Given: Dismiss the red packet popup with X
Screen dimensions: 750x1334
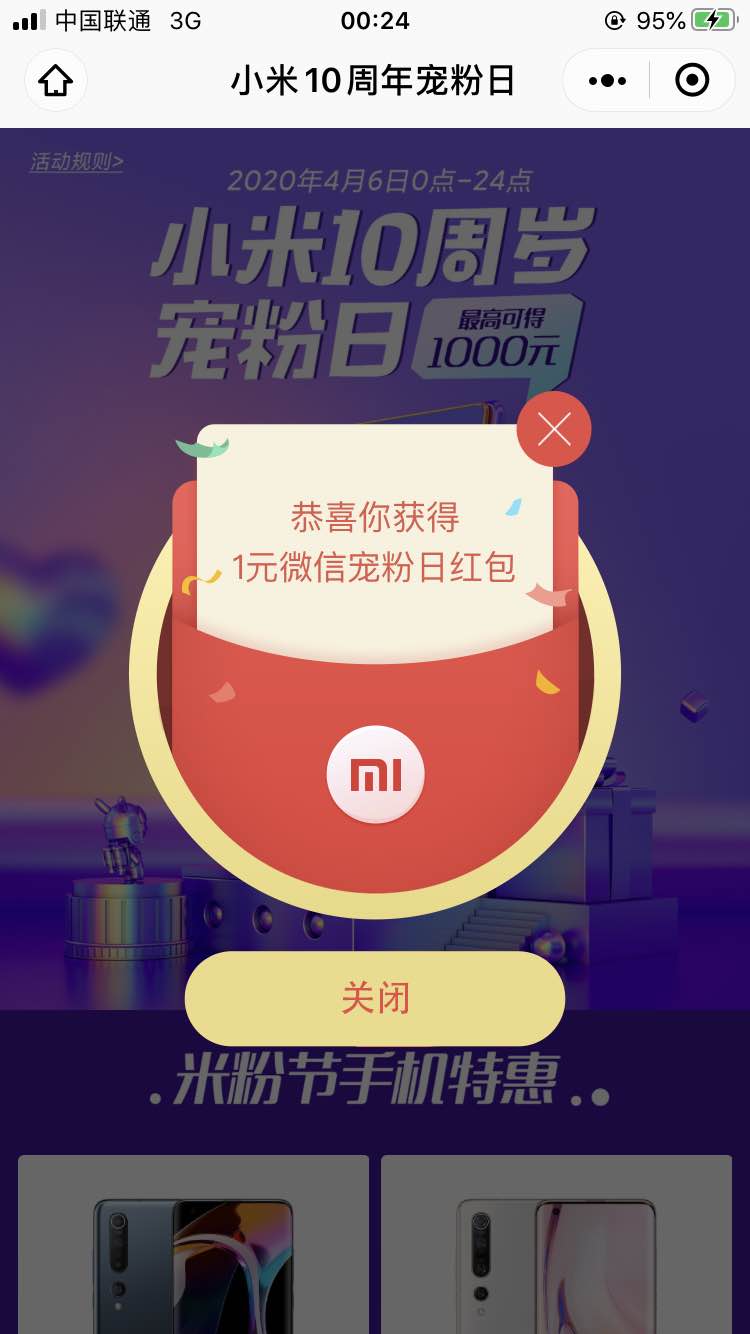Looking at the screenshot, I should (x=554, y=430).
